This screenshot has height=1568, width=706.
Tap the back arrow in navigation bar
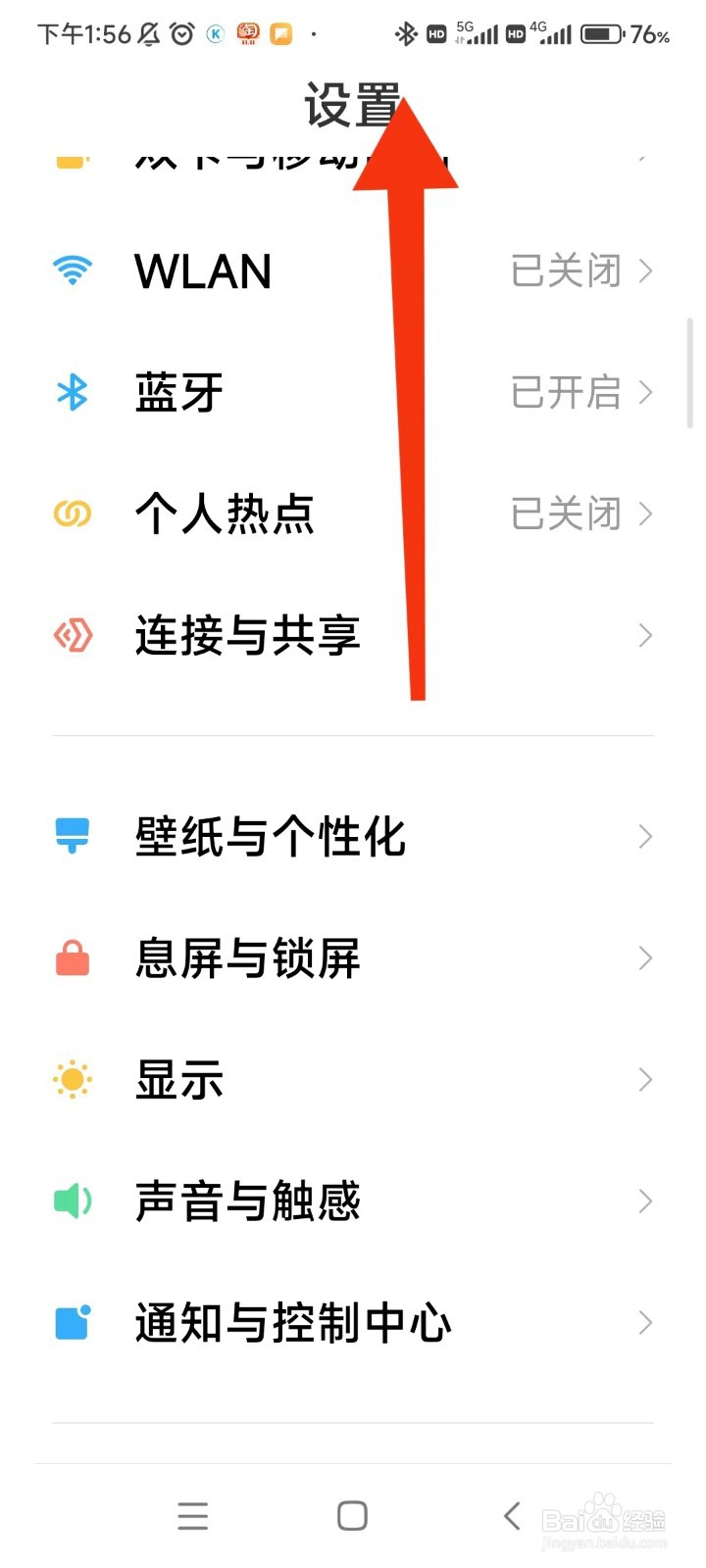511,1514
